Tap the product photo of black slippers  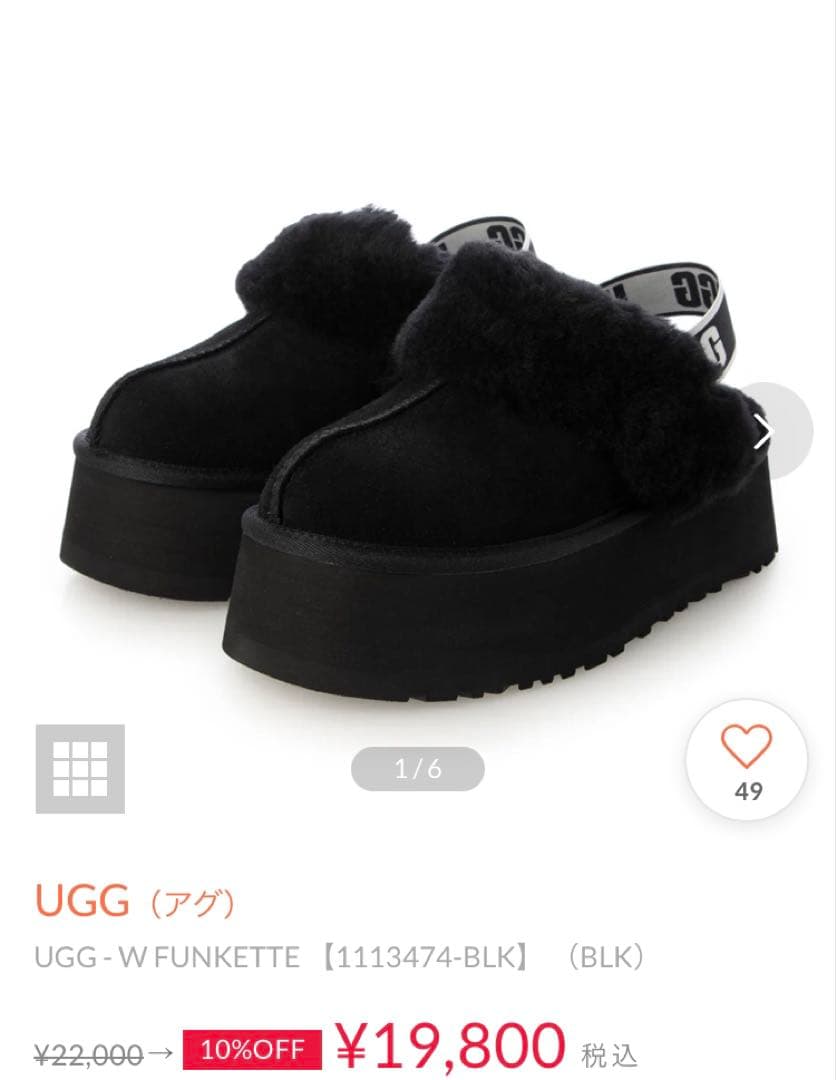tap(420, 430)
